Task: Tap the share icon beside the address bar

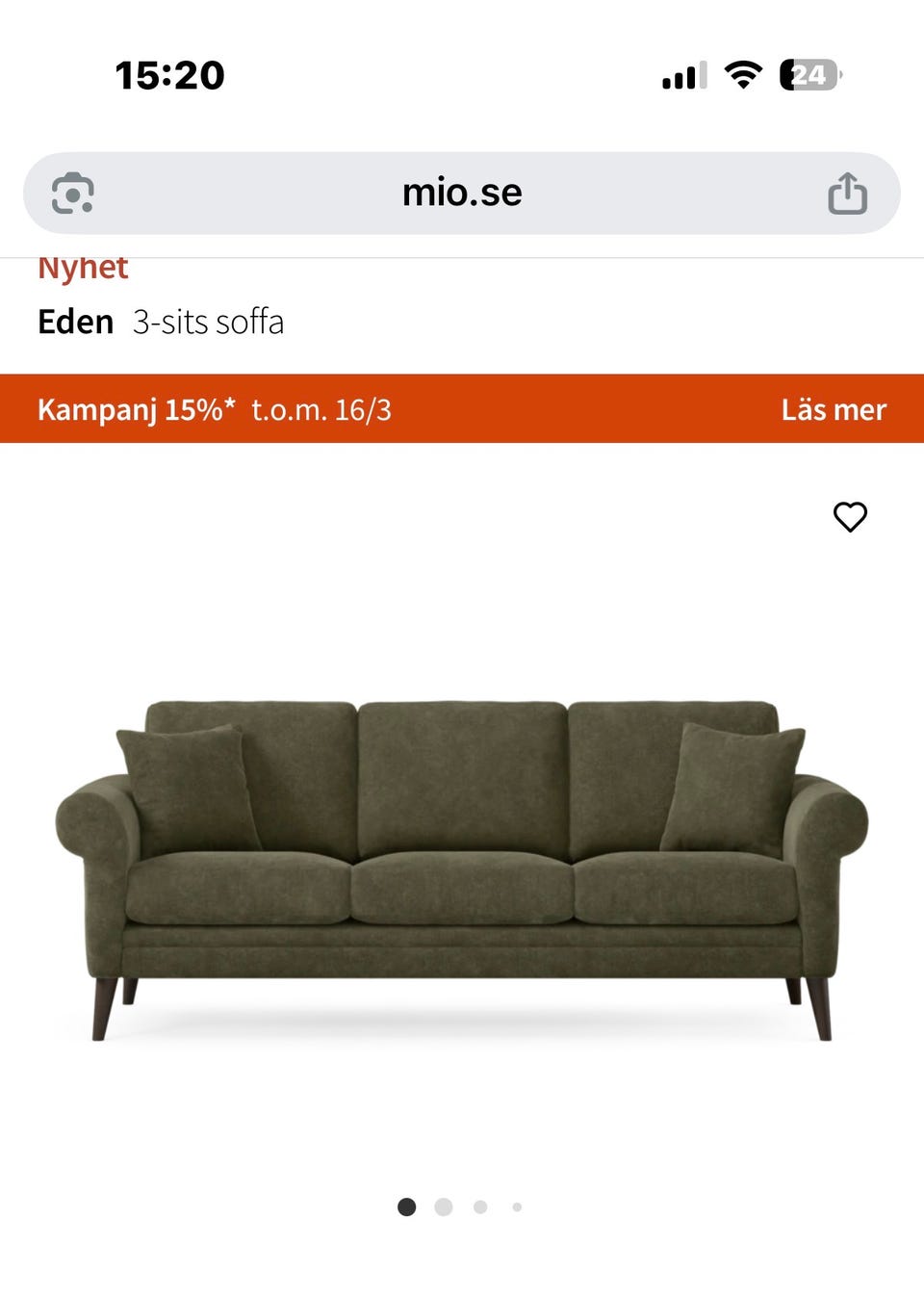Action: coord(848,193)
